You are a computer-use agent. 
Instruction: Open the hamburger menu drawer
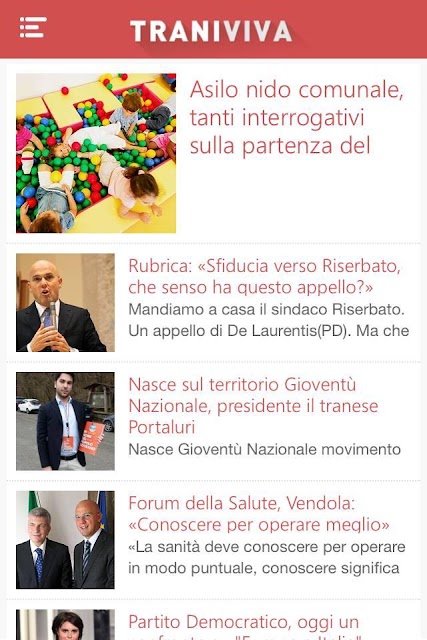pyautogui.click(x=33, y=28)
